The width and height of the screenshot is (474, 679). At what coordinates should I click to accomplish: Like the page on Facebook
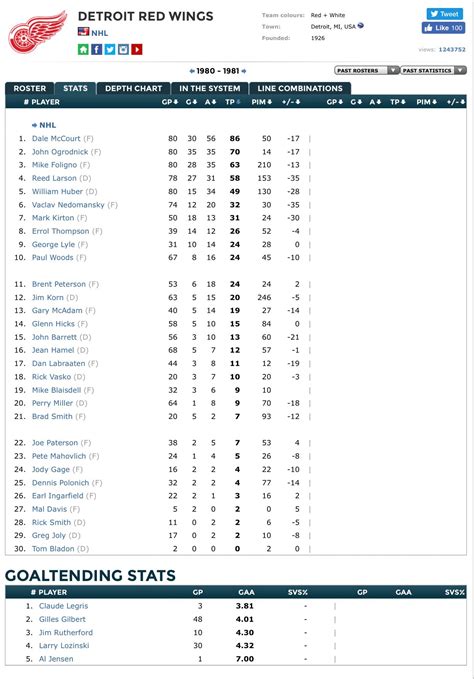click(443, 28)
